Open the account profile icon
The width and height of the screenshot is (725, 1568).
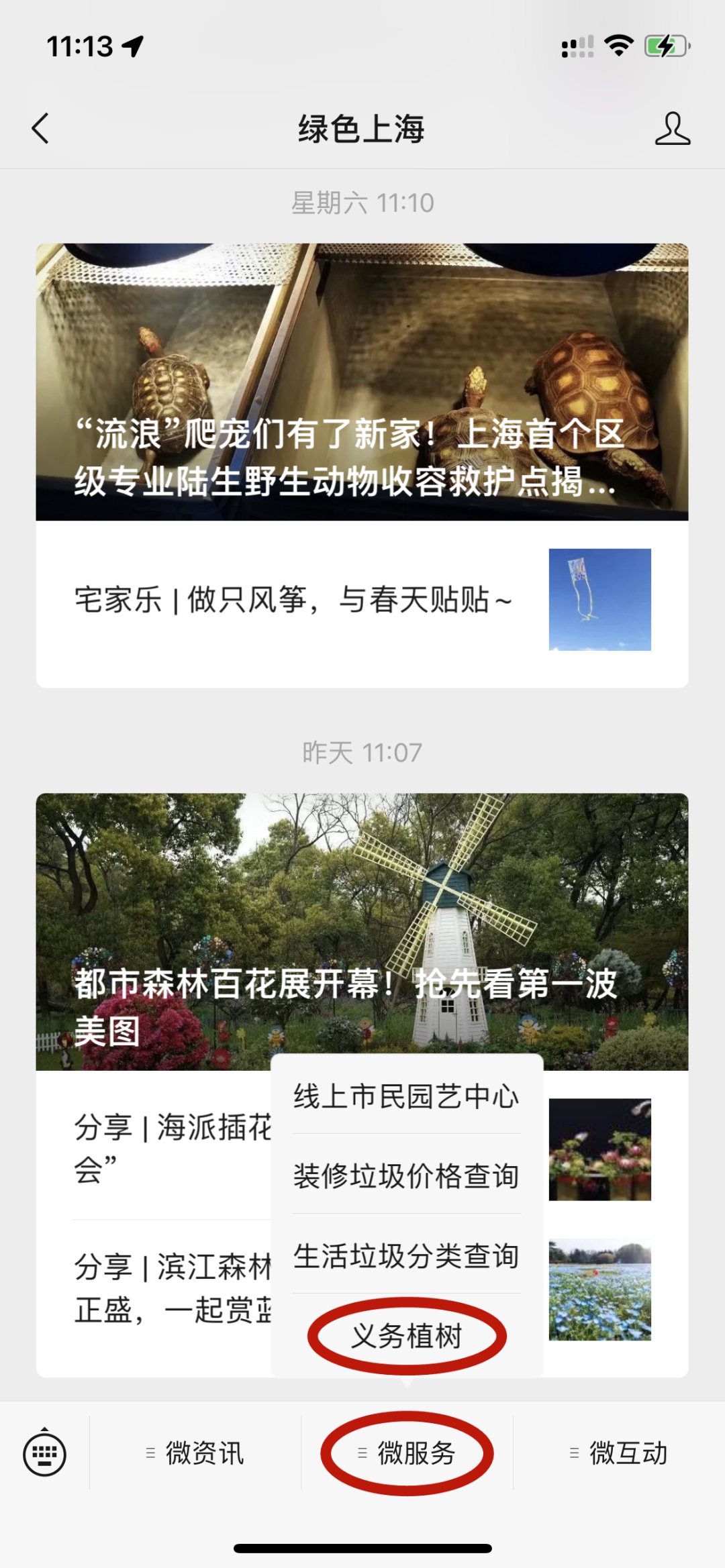(x=672, y=128)
